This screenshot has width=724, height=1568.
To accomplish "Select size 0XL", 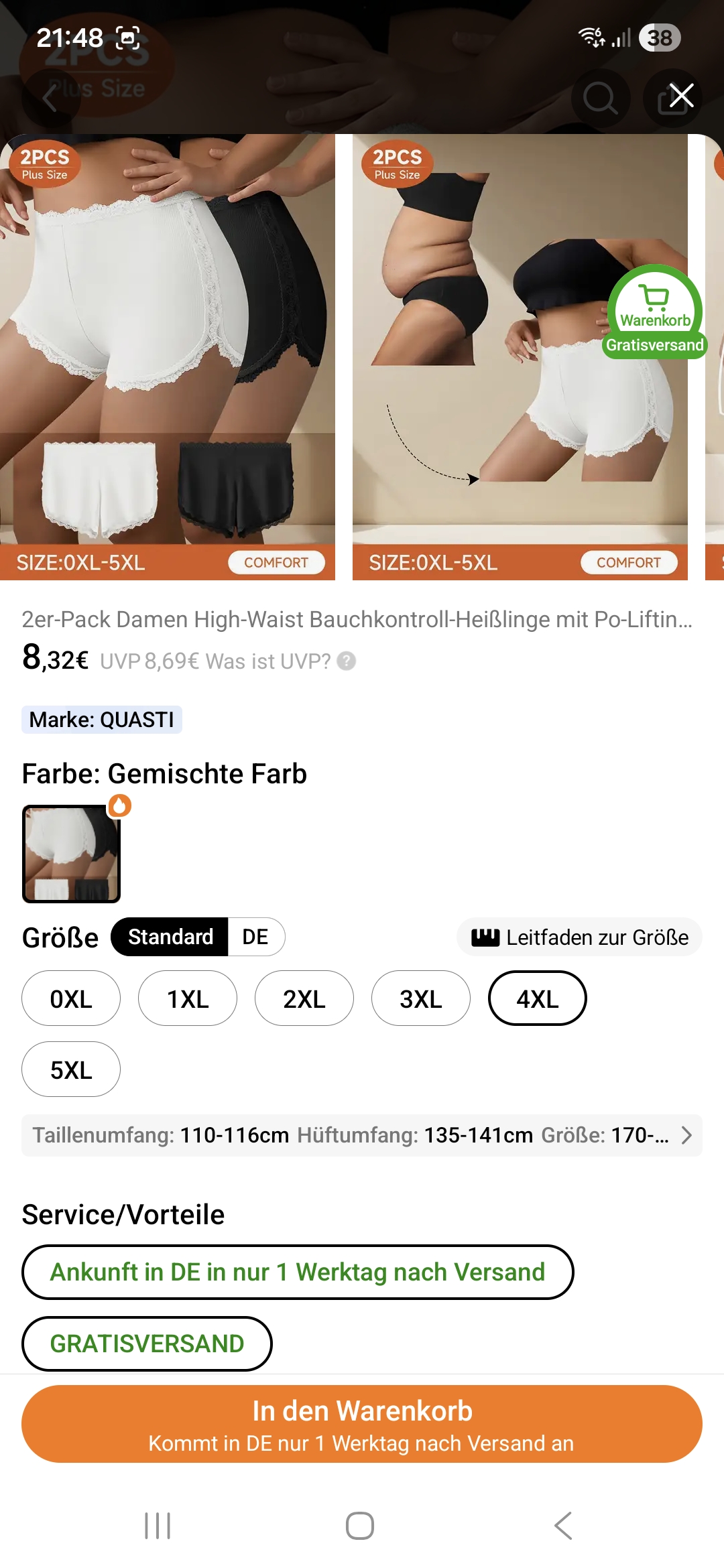I will point(71,998).
